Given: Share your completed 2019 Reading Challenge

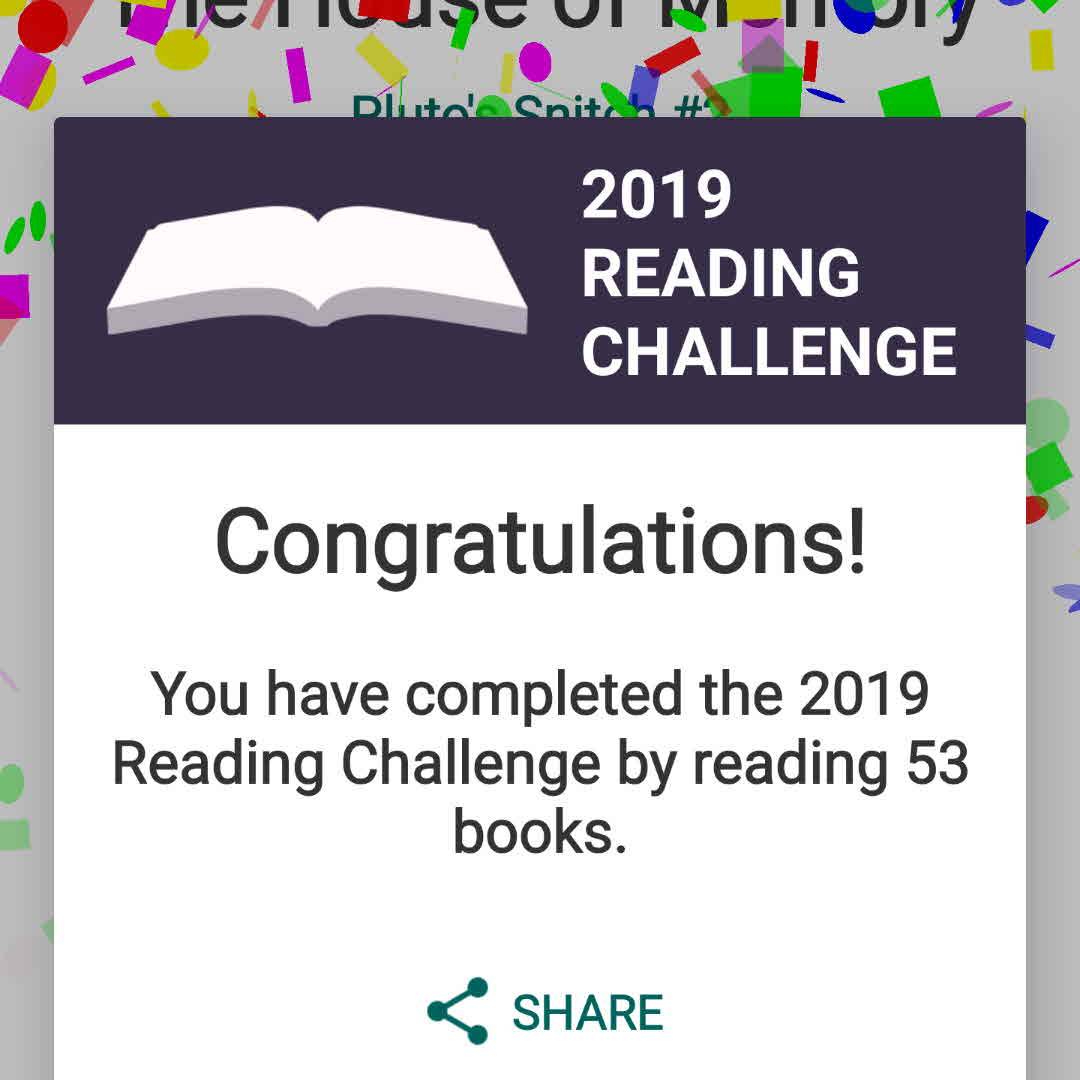Looking at the screenshot, I should (545, 1012).
